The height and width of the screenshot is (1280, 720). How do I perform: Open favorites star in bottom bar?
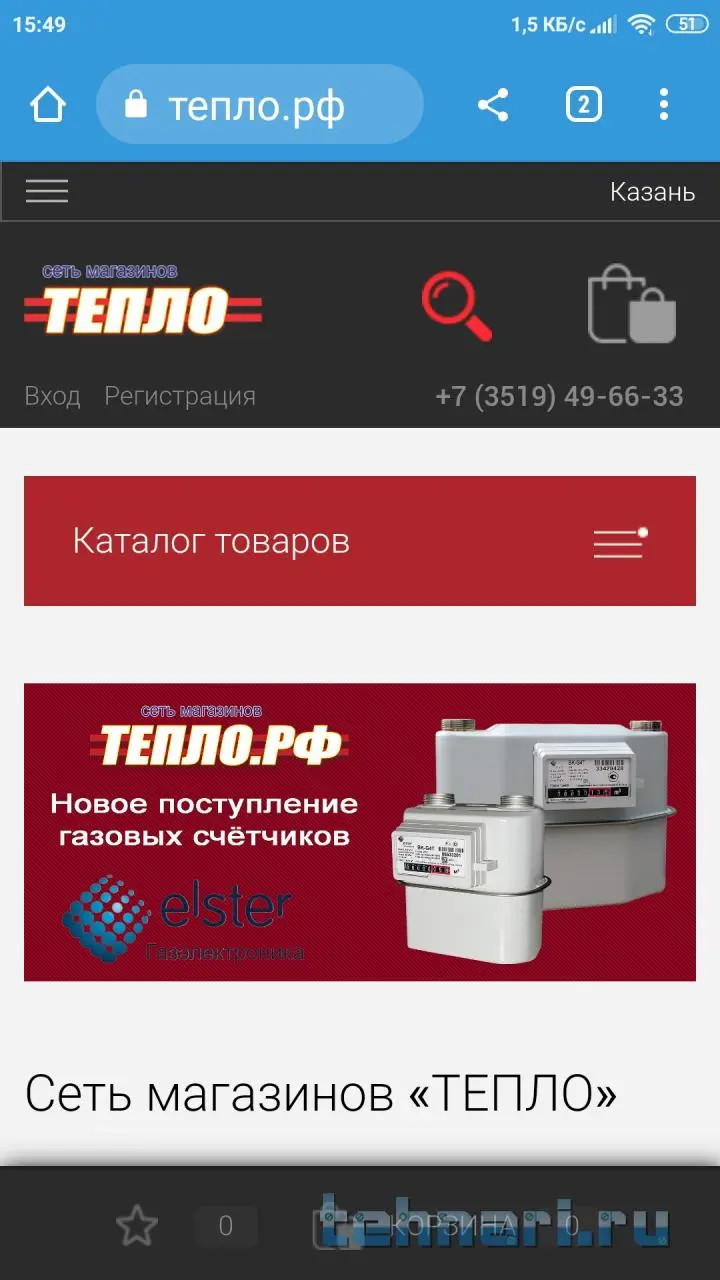(136, 1226)
